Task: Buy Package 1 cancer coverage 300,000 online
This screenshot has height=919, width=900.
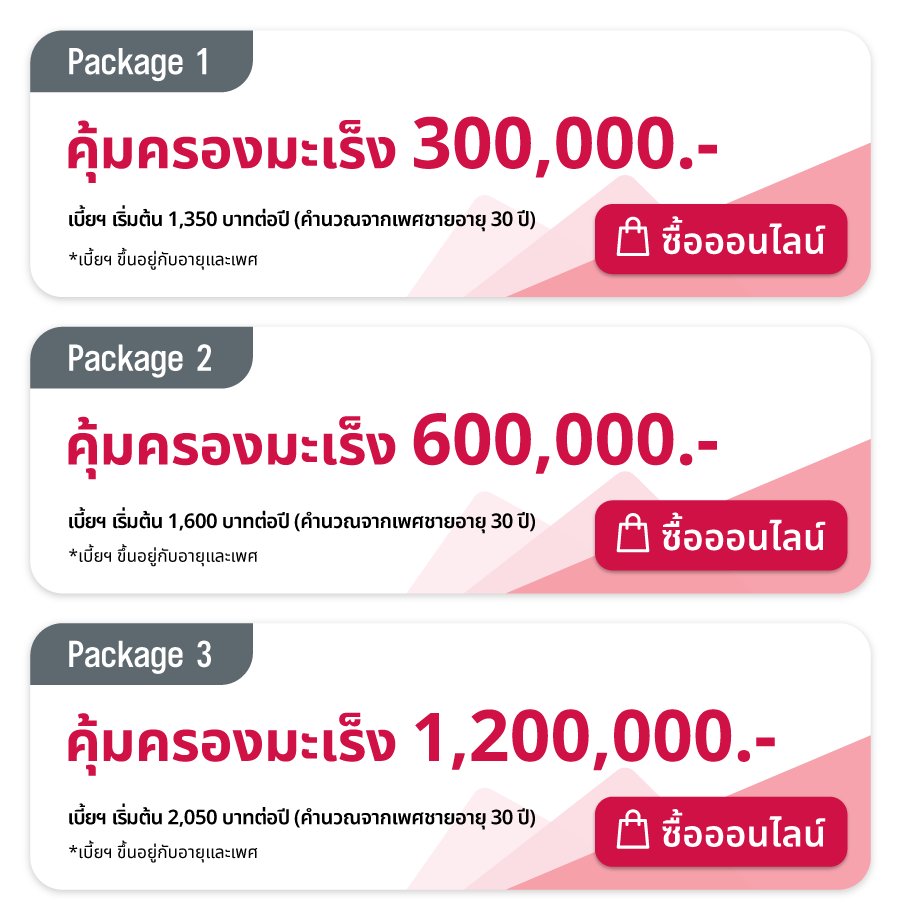Action: 721,240
